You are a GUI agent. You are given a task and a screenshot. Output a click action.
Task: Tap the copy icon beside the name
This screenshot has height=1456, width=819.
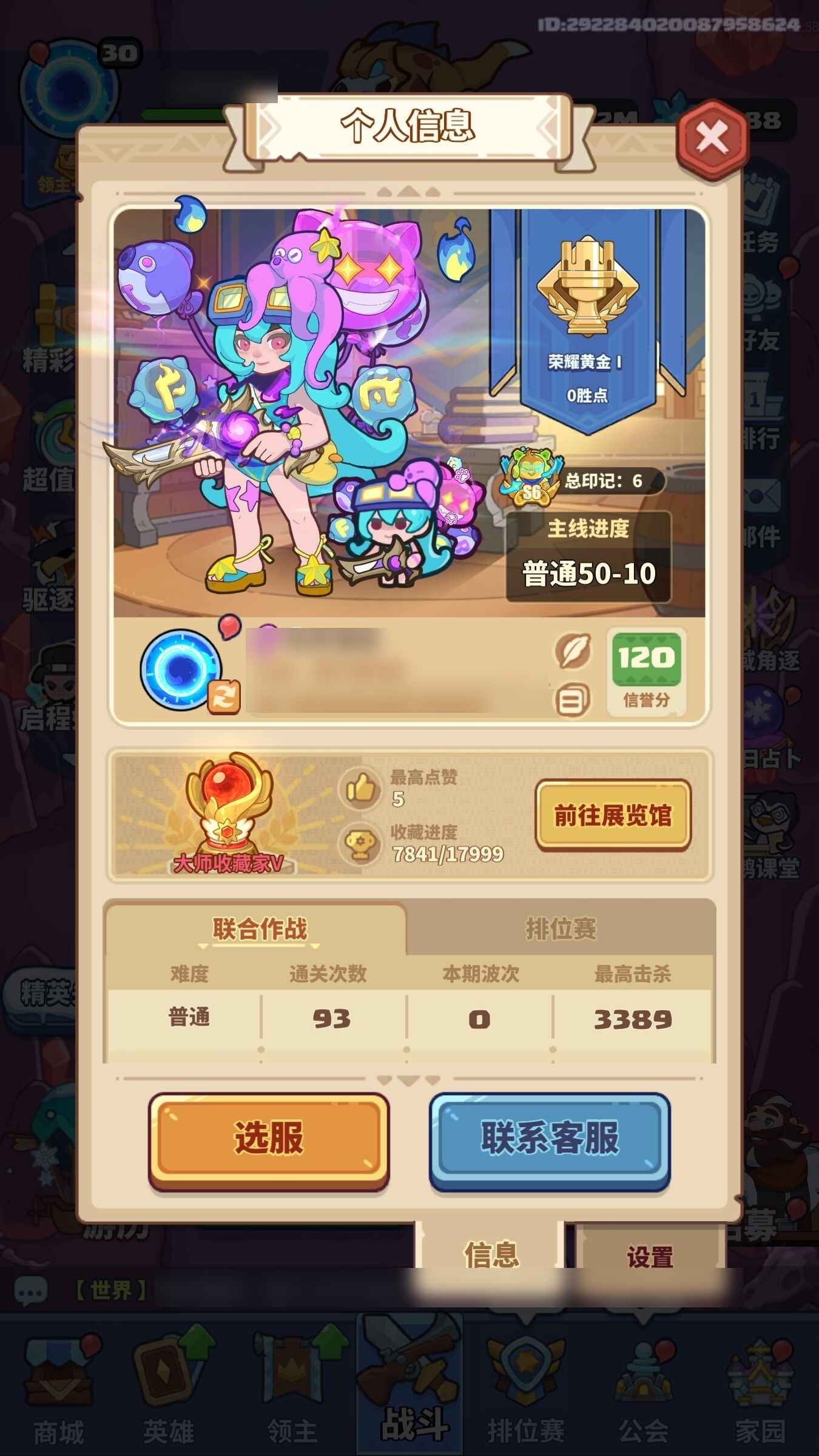click(572, 701)
